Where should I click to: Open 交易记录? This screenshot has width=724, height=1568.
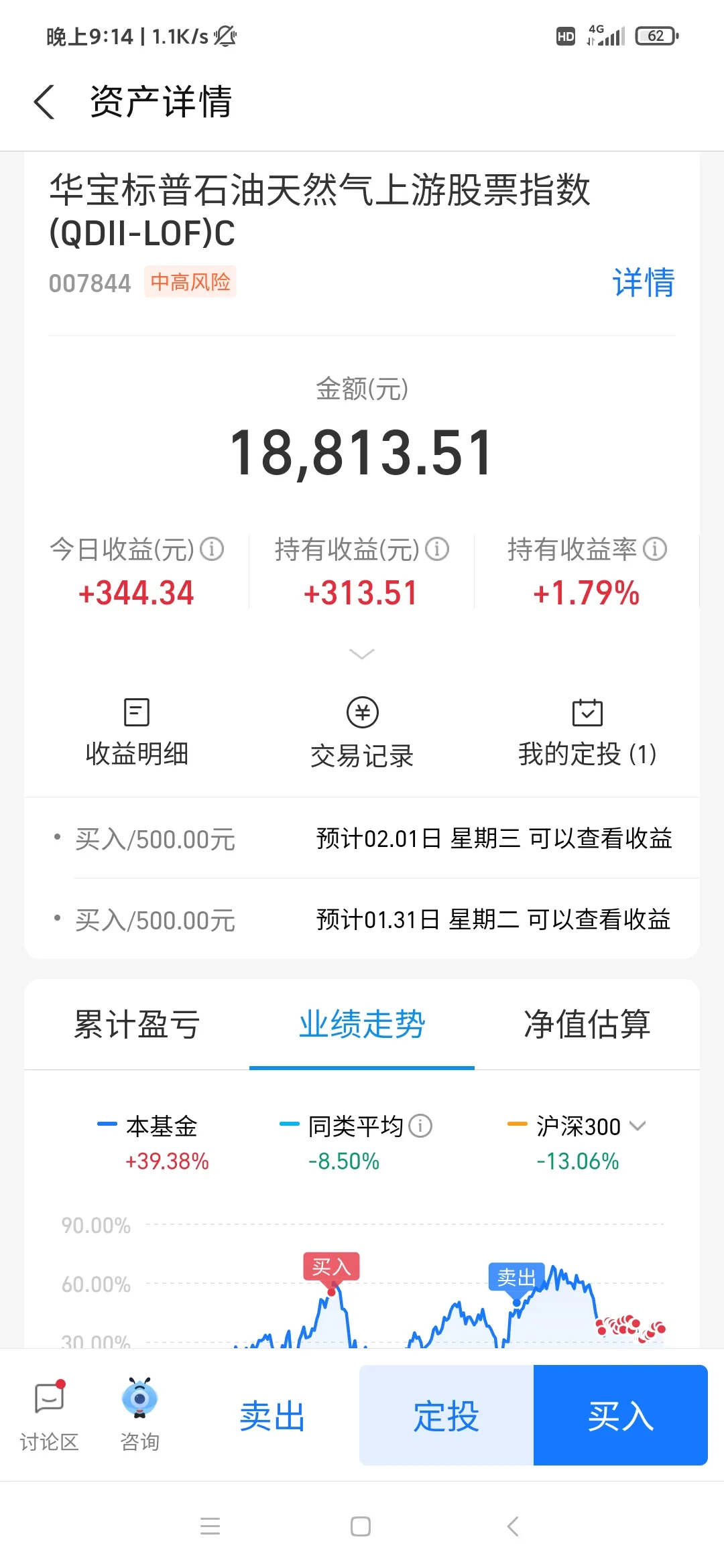point(362,732)
